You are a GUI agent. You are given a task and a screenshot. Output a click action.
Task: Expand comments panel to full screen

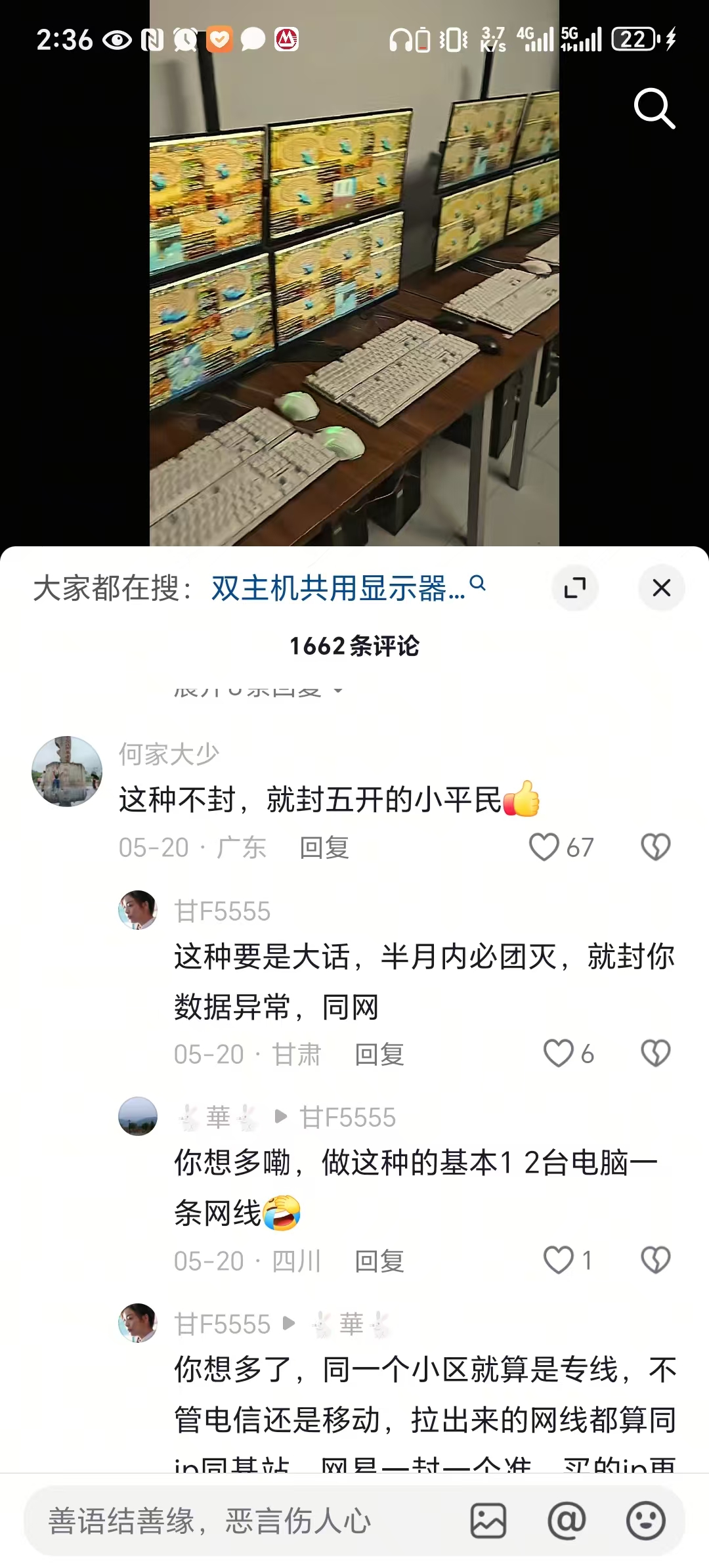[575, 588]
